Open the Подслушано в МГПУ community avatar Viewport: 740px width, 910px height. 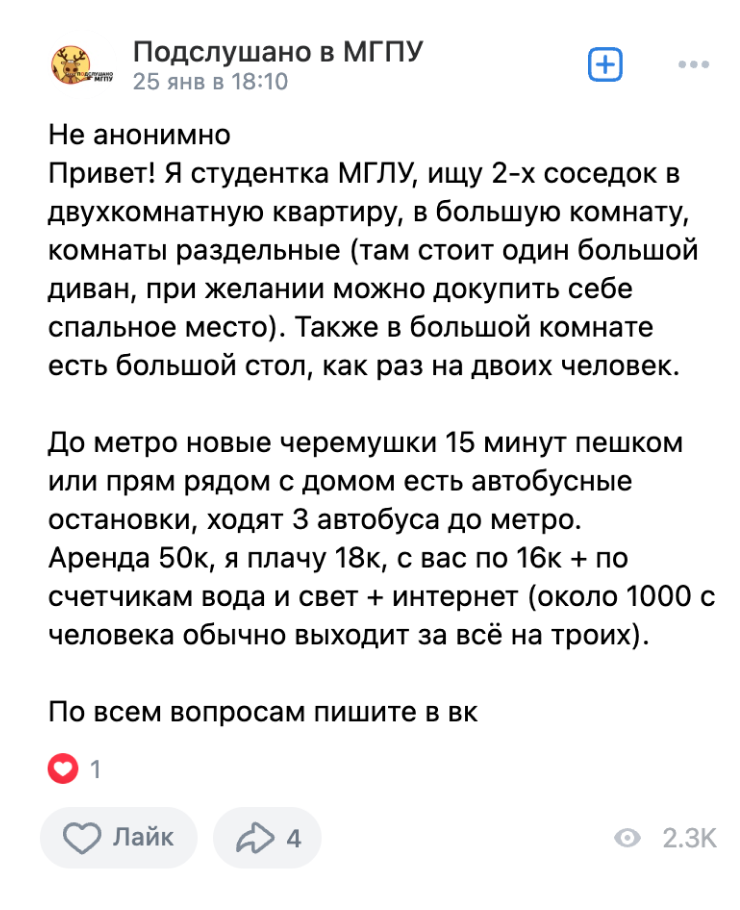tap(83, 66)
